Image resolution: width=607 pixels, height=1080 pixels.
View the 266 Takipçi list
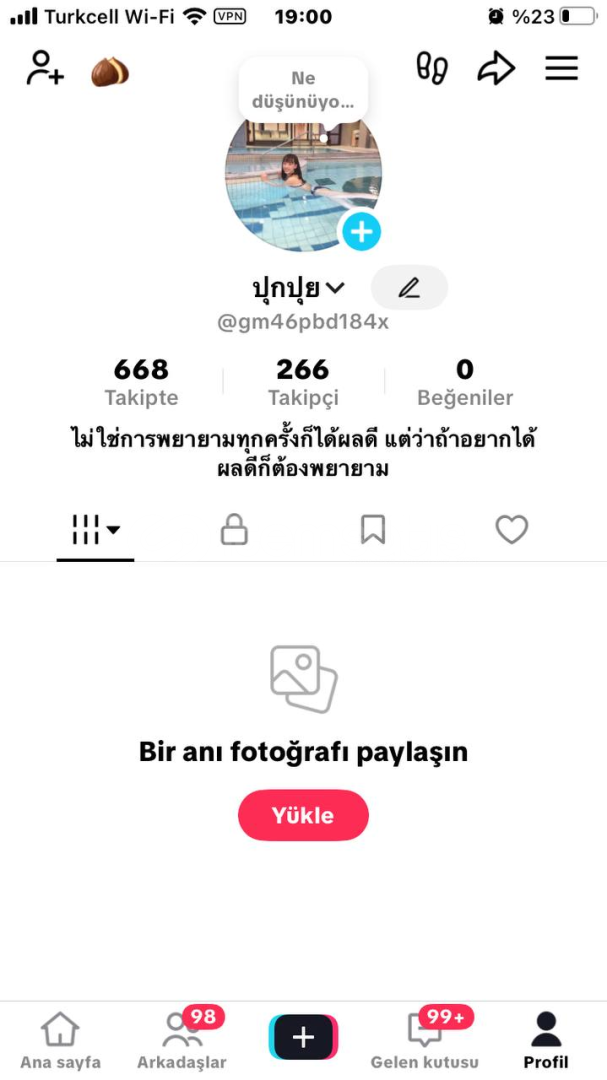pos(303,382)
